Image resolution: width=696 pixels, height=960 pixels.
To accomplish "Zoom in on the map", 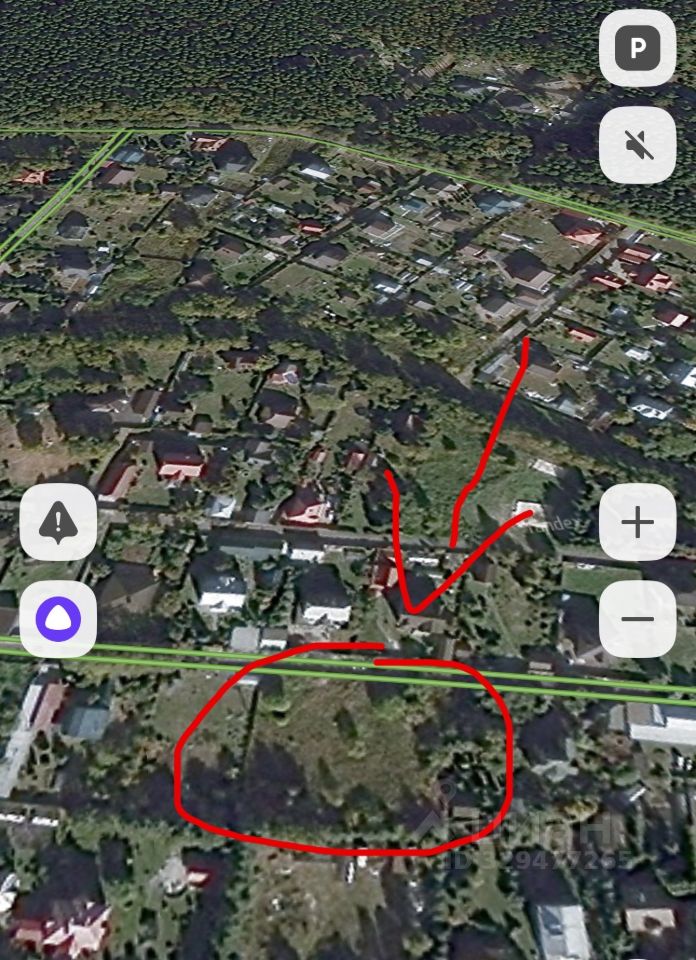I will click(637, 522).
